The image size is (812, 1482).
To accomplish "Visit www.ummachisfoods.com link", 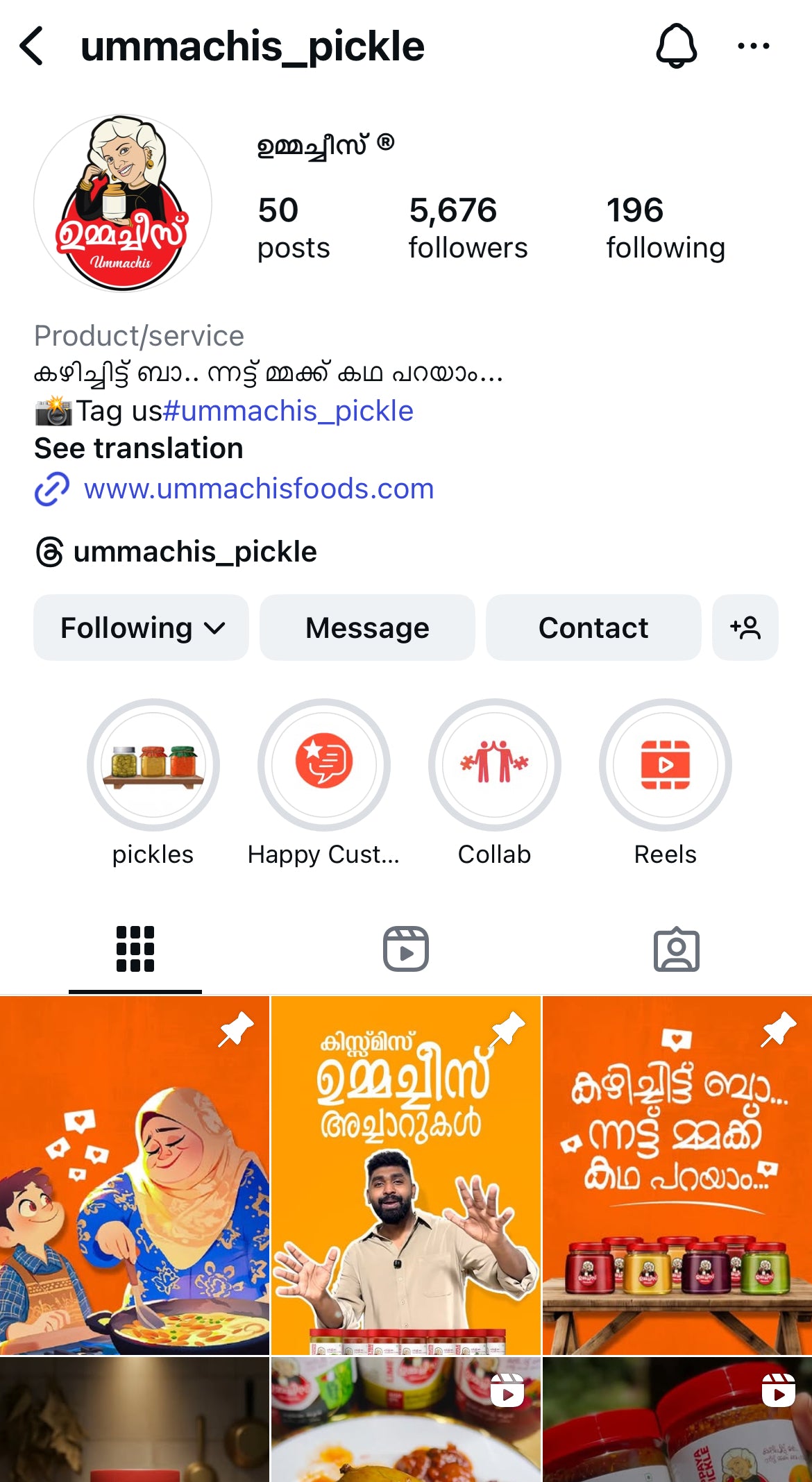I will [x=258, y=489].
